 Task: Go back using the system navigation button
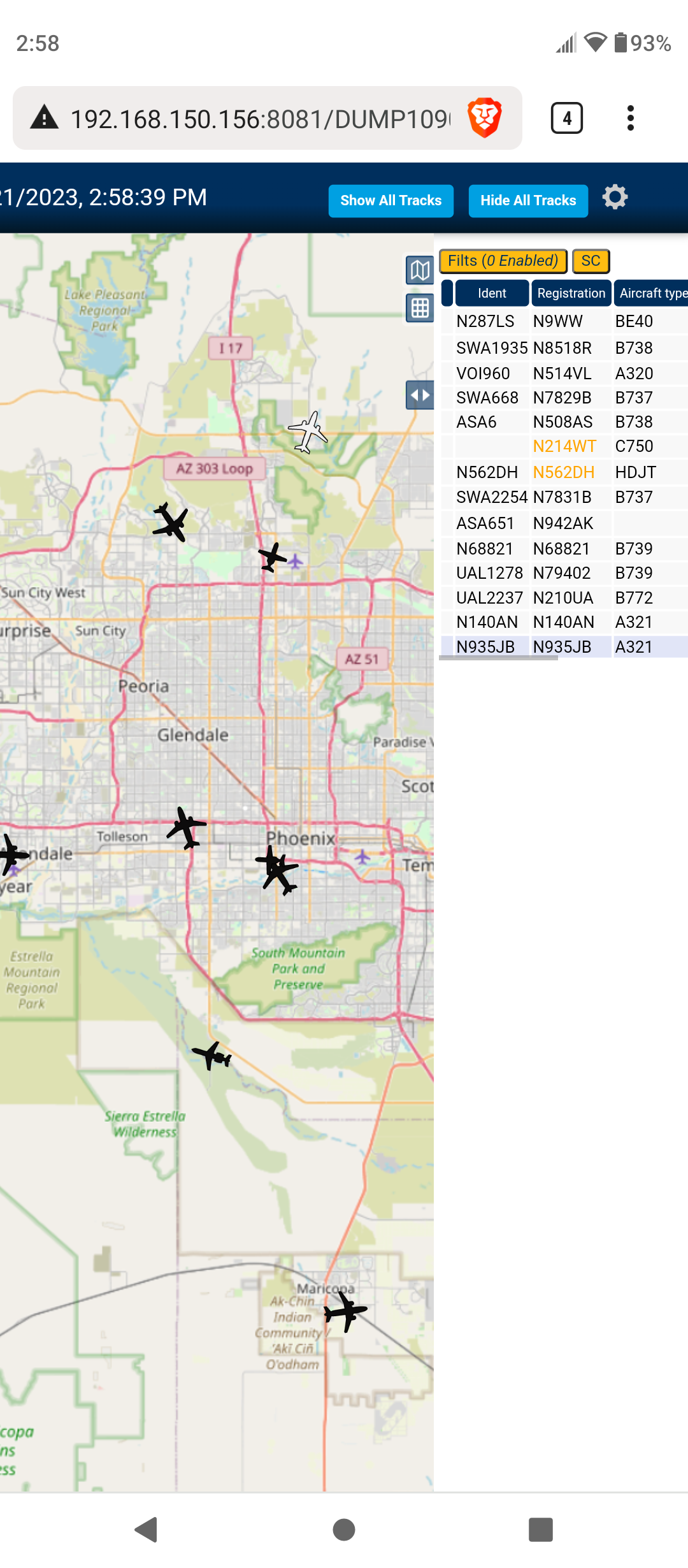(147, 1529)
